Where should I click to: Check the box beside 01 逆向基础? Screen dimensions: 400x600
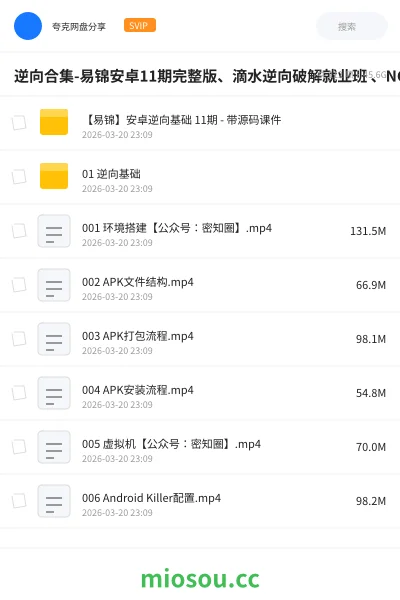point(19,177)
